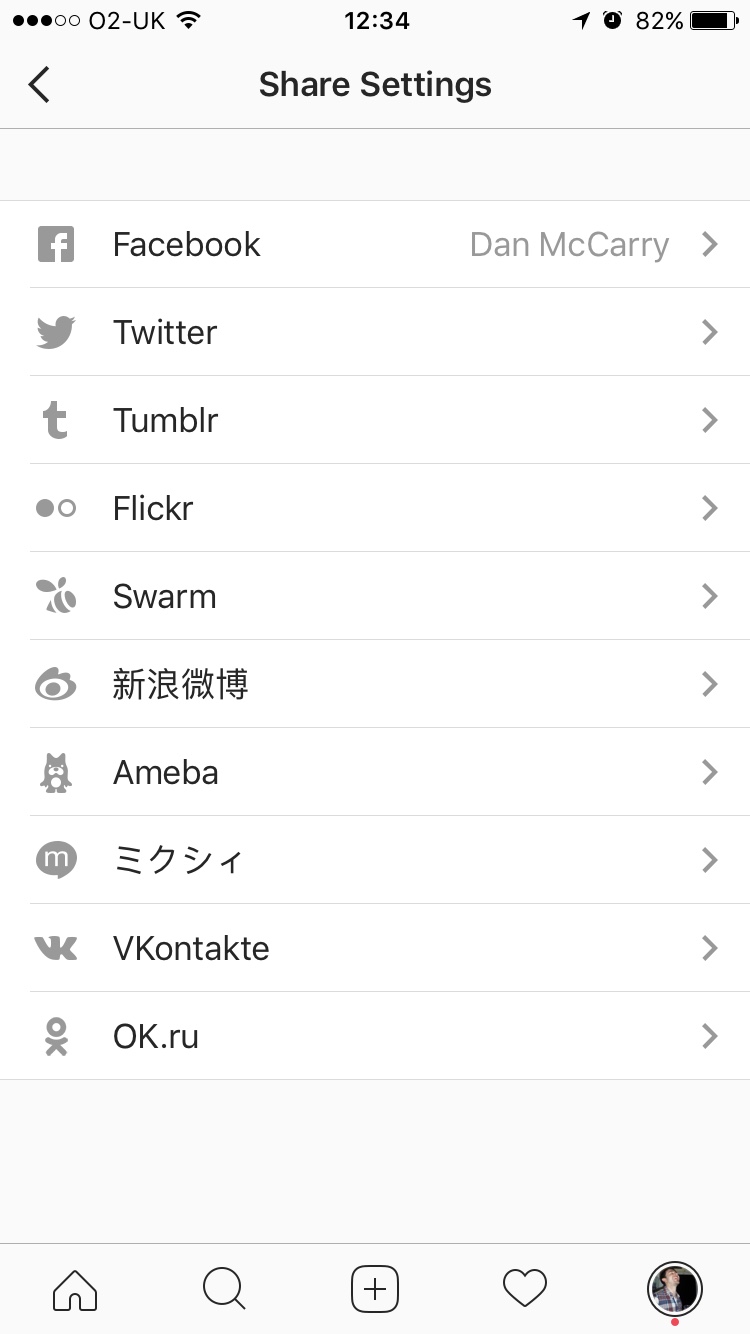
Task: Choose Ameba from the list
Action: point(375,772)
